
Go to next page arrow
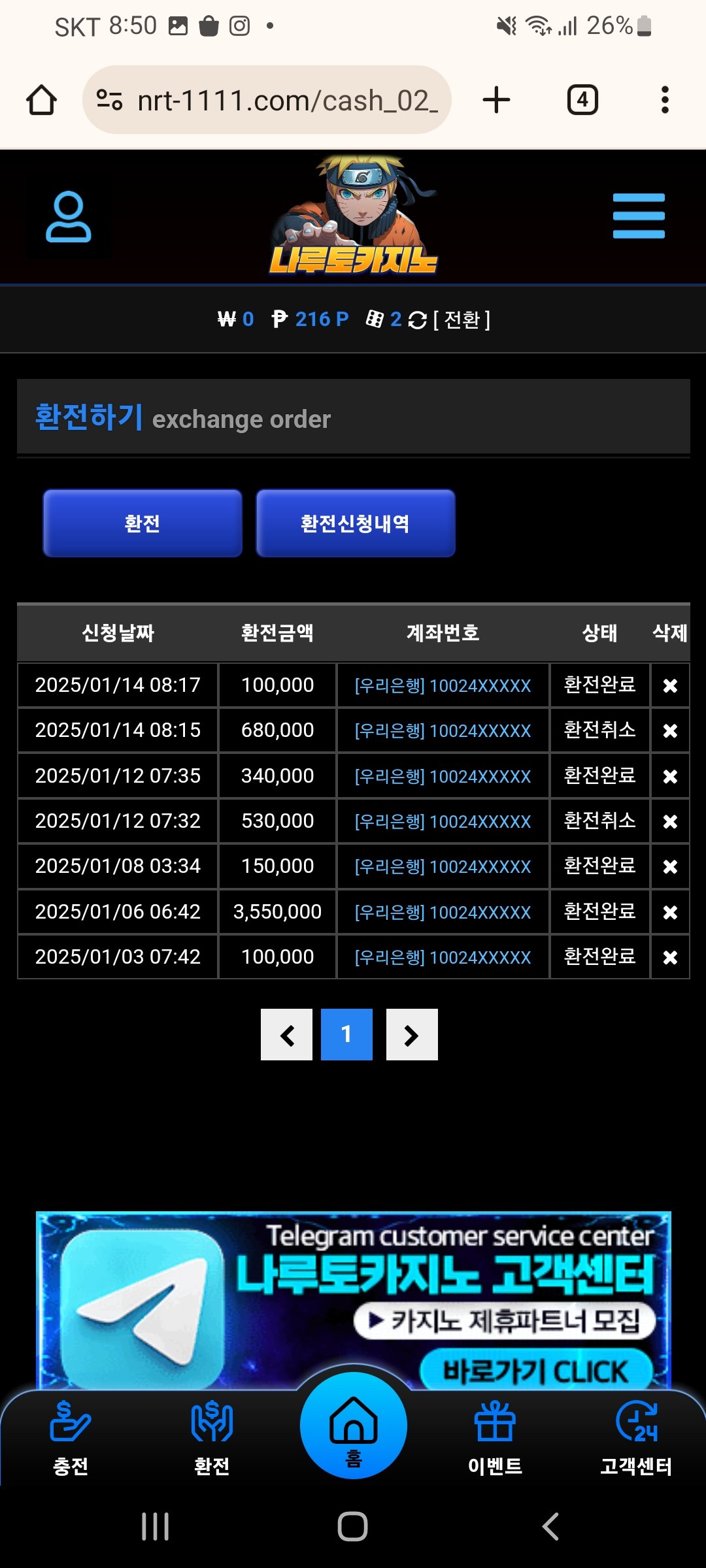tap(412, 1035)
